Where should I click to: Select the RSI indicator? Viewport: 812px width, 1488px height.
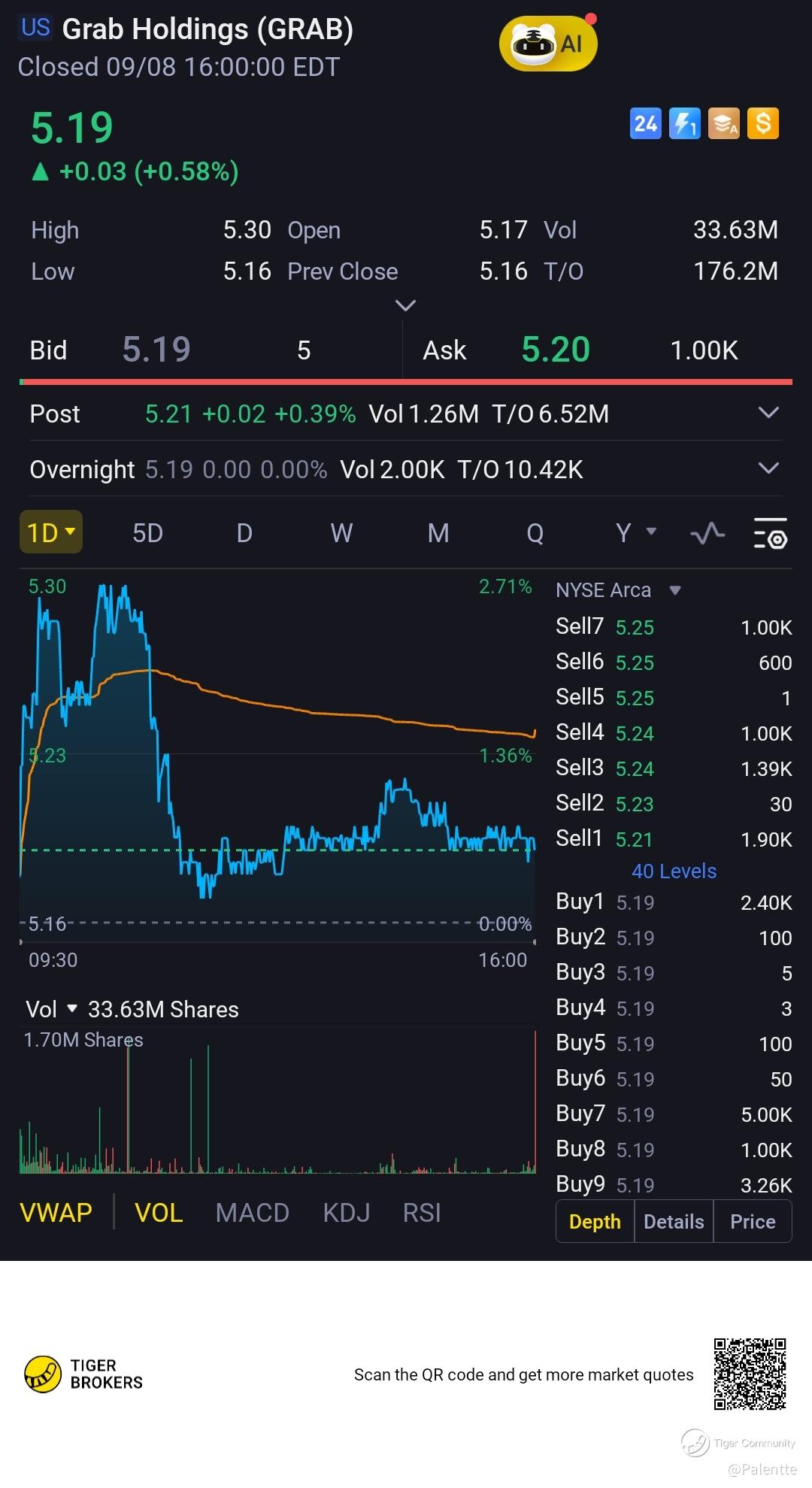[x=421, y=1213]
